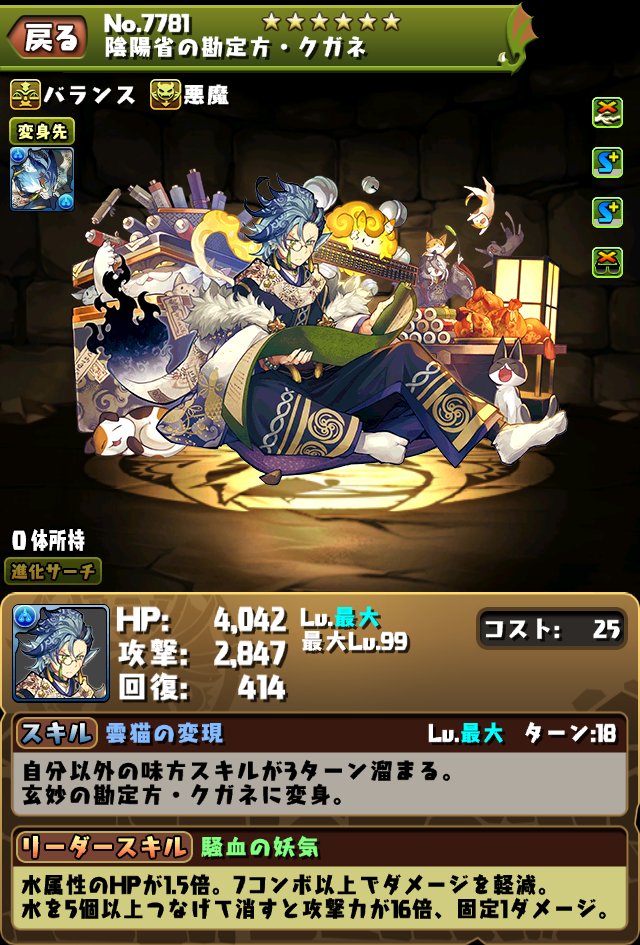Open the 変身先 transformation monster thumbnail
This screenshot has width=640, height=945.
pyautogui.click(x=41, y=179)
